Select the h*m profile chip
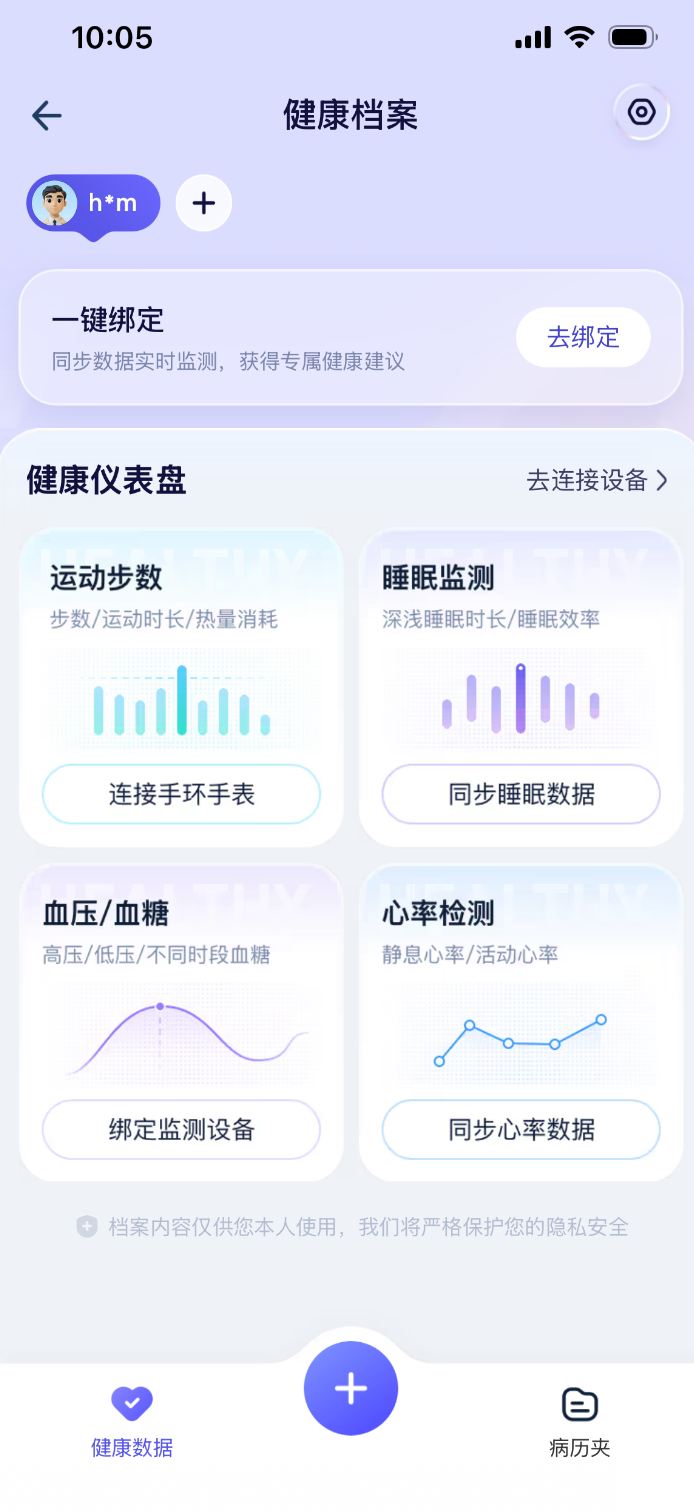The height and width of the screenshot is (1512, 694). coord(94,204)
